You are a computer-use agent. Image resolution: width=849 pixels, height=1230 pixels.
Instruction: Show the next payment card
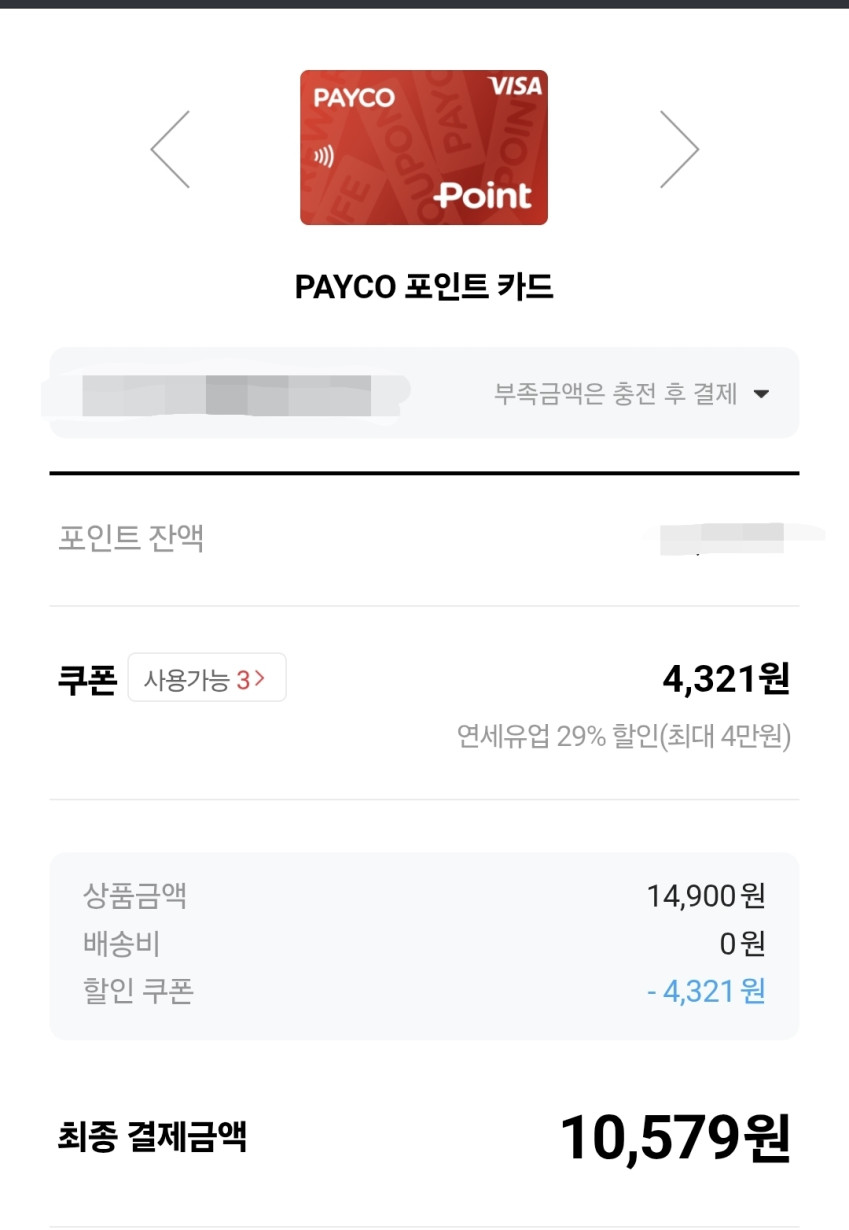click(679, 149)
